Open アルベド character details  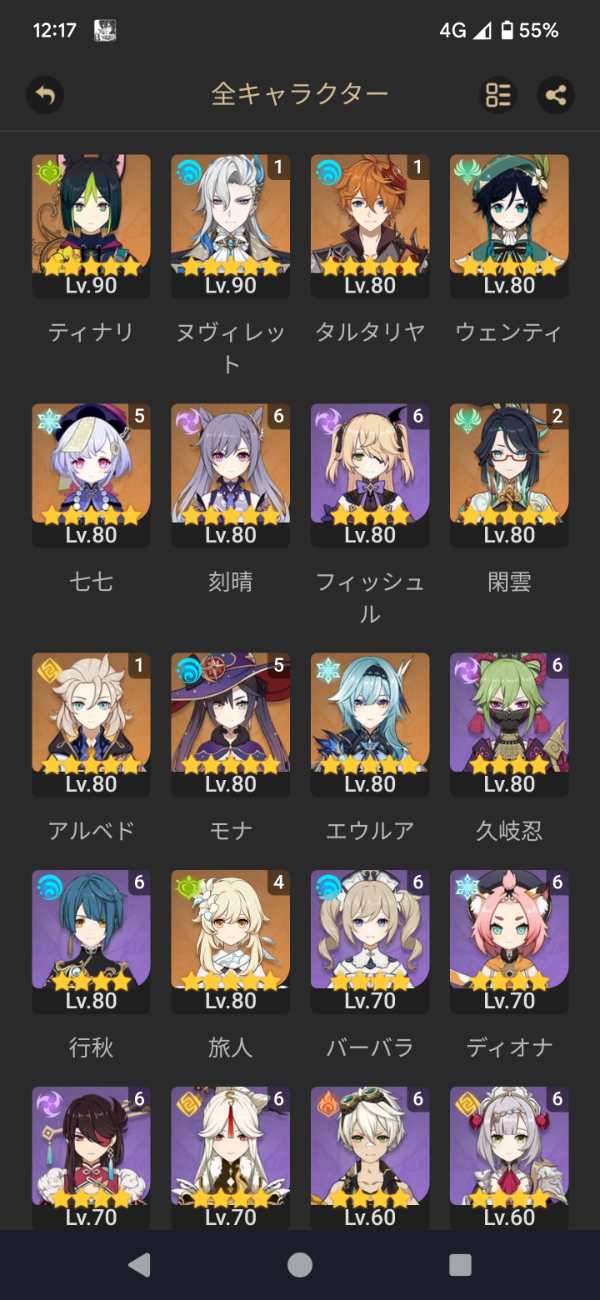[x=91, y=724]
